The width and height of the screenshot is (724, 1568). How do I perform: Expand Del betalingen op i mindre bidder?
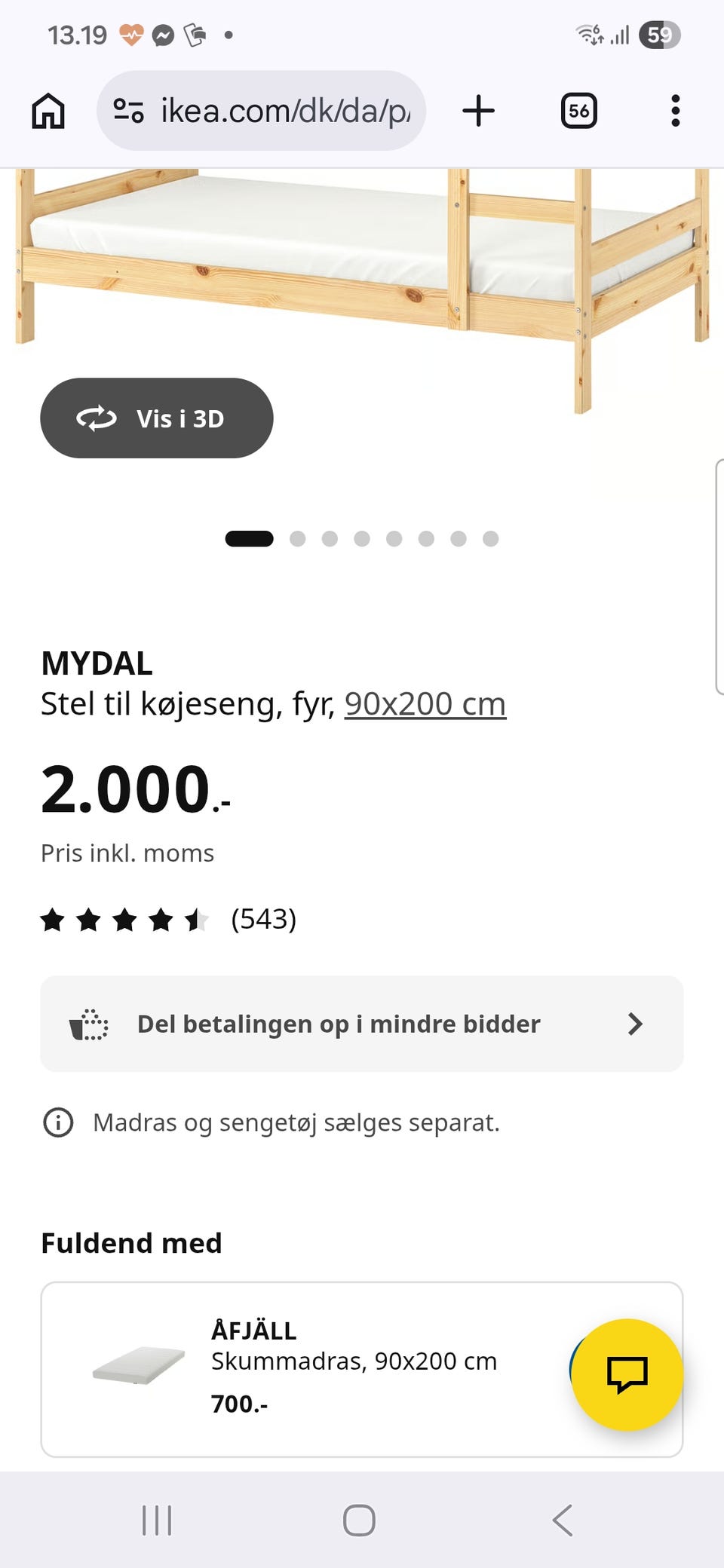[362, 1024]
